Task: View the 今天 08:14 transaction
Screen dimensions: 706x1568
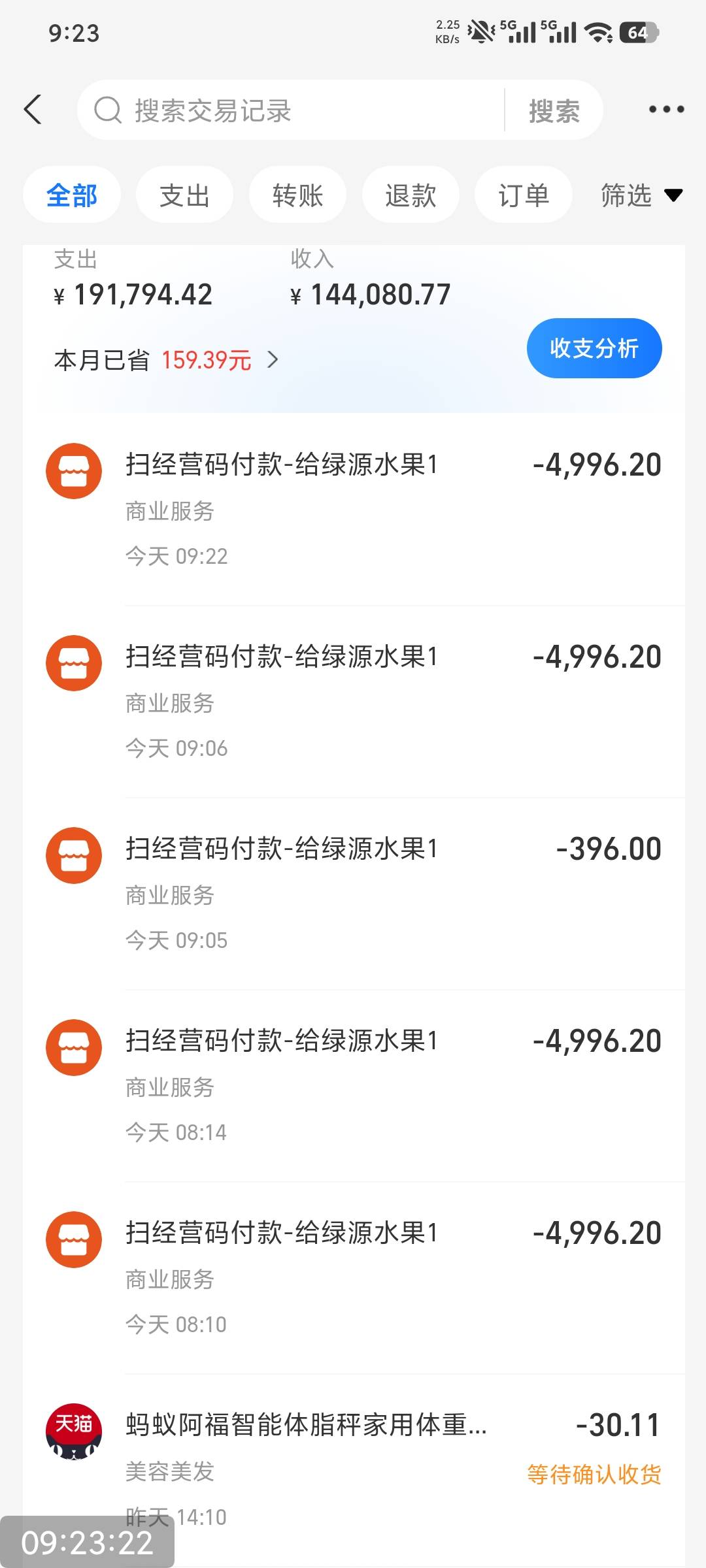Action: pyautogui.click(x=354, y=1086)
